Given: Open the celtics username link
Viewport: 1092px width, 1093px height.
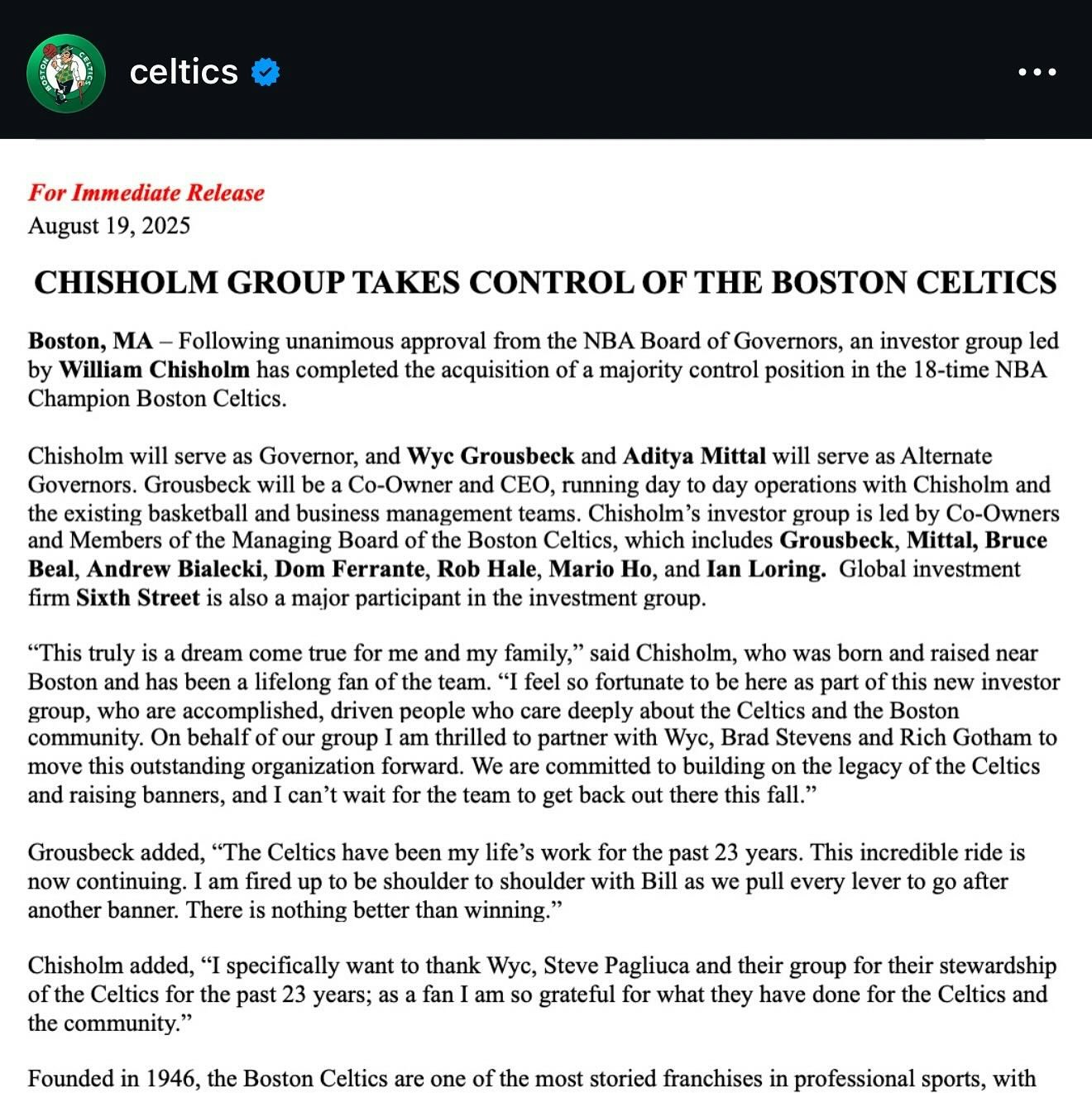Looking at the screenshot, I should (184, 73).
